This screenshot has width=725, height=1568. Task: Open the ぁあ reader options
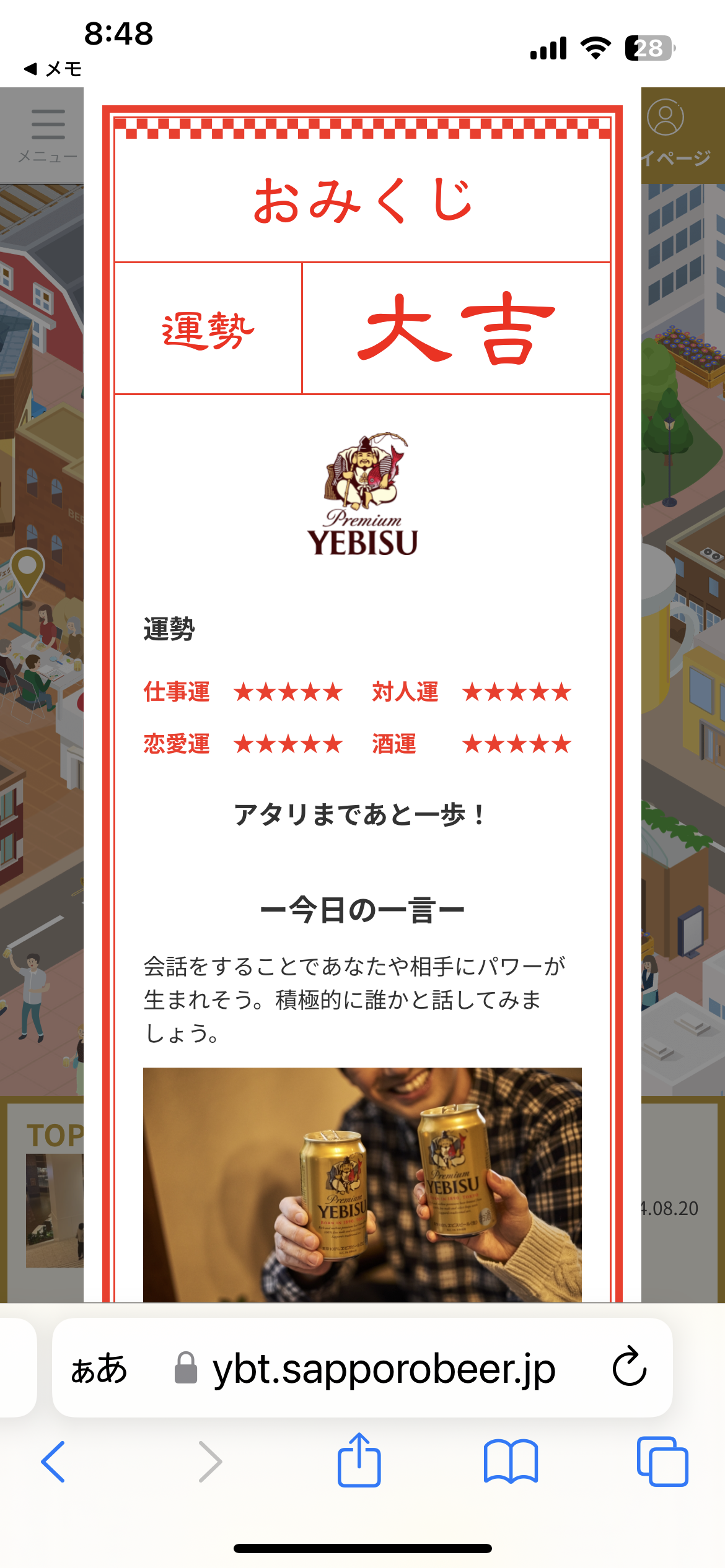[x=99, y=1368]
